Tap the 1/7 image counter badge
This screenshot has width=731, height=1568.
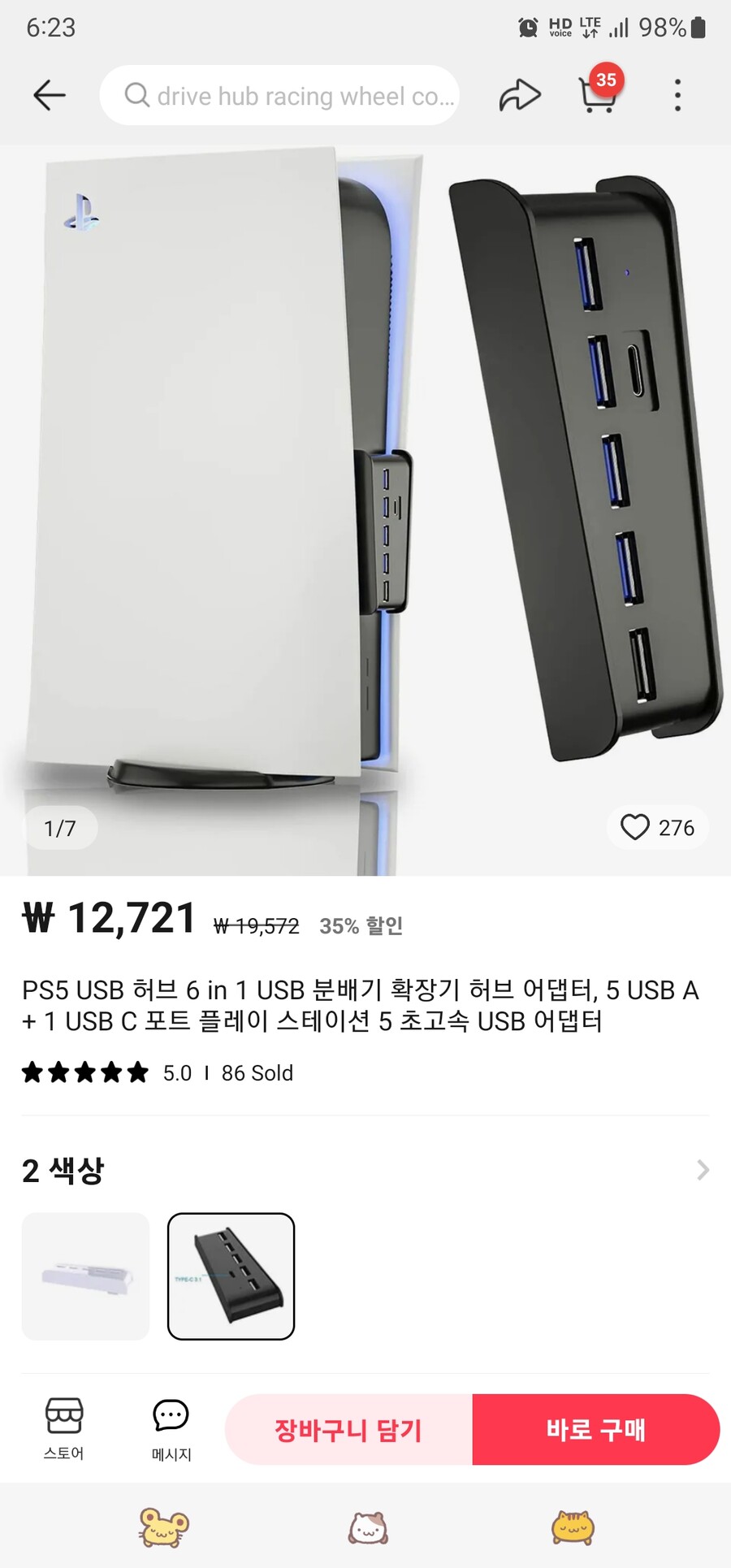[x=61, y=828]
